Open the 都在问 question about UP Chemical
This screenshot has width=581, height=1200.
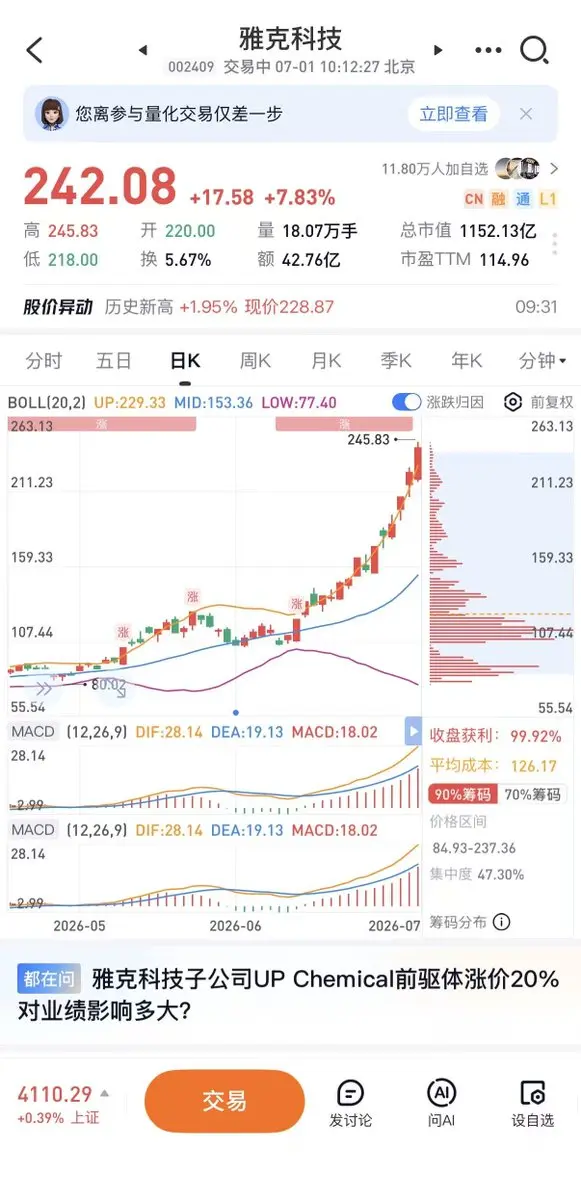coord(290,994)
